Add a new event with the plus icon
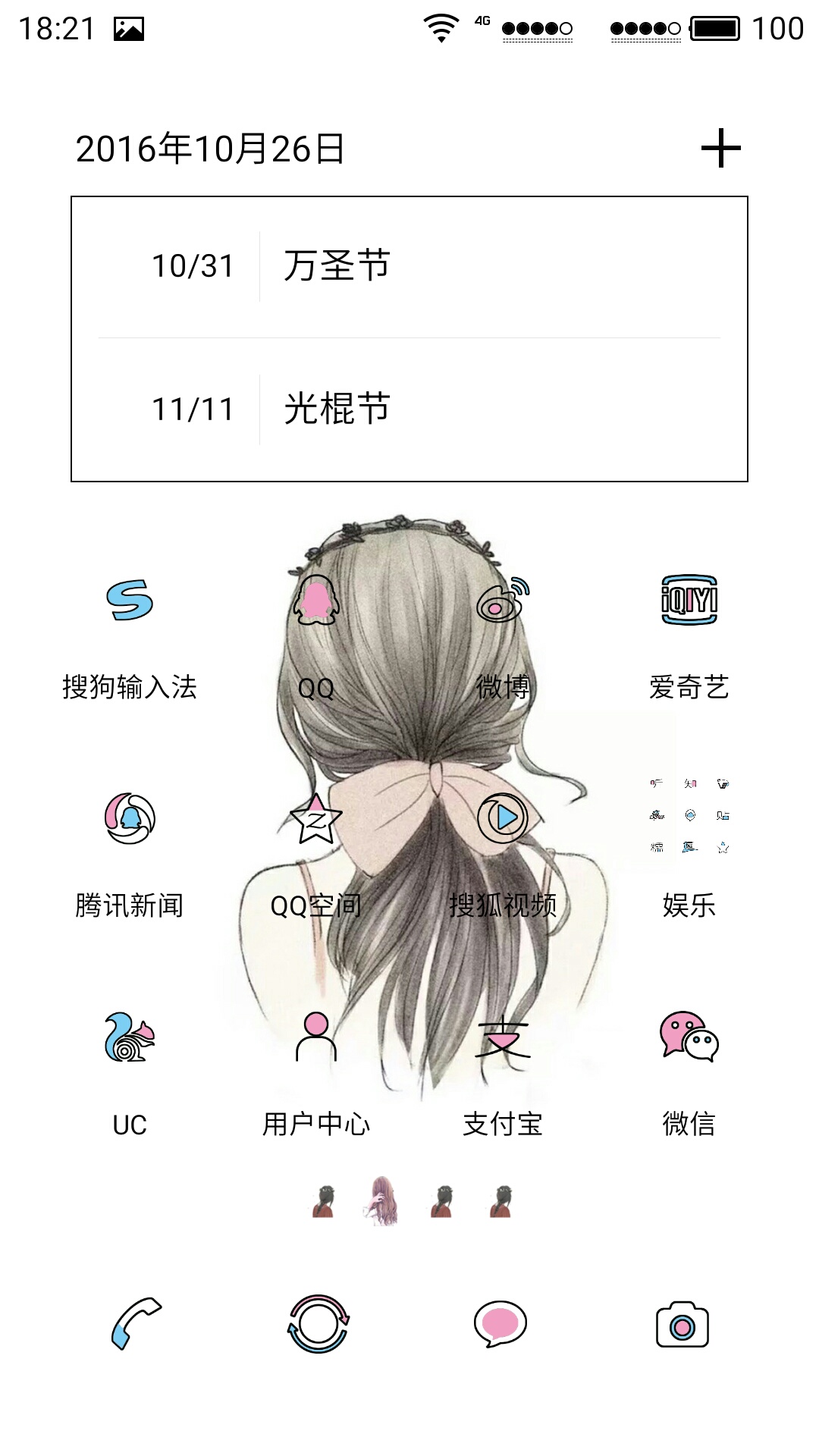The width and height of the screenshot is (819, 1456). pyautogui.click(x=720, y=148)
